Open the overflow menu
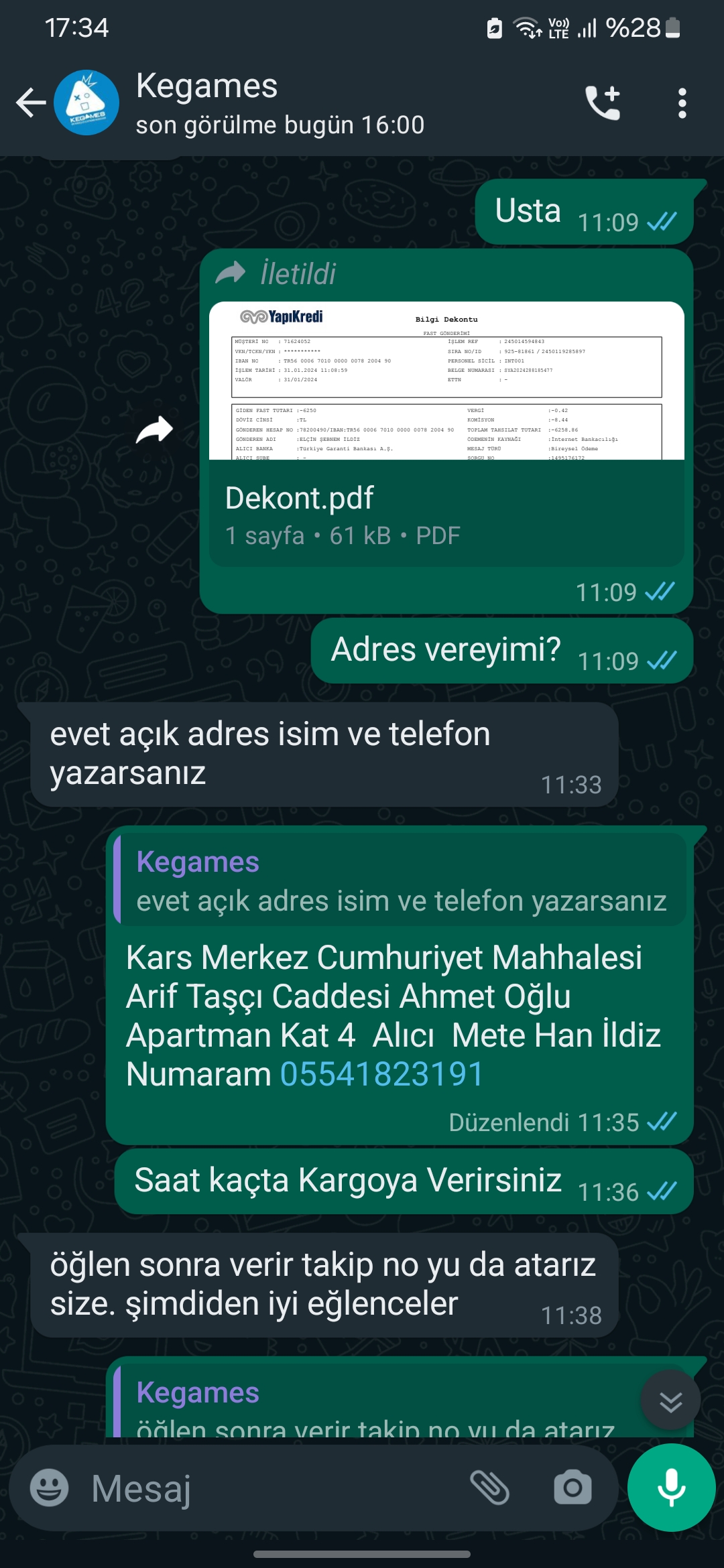 (682, 103)
